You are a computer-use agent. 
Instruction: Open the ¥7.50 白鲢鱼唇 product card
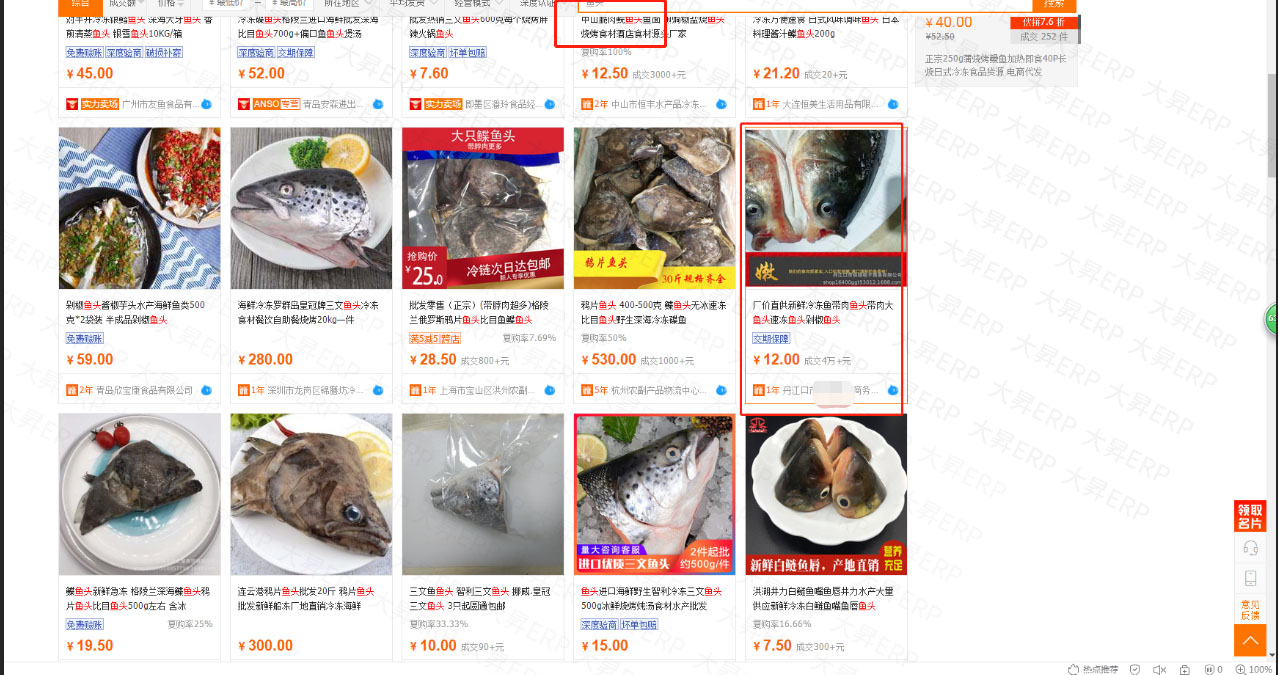826,495
